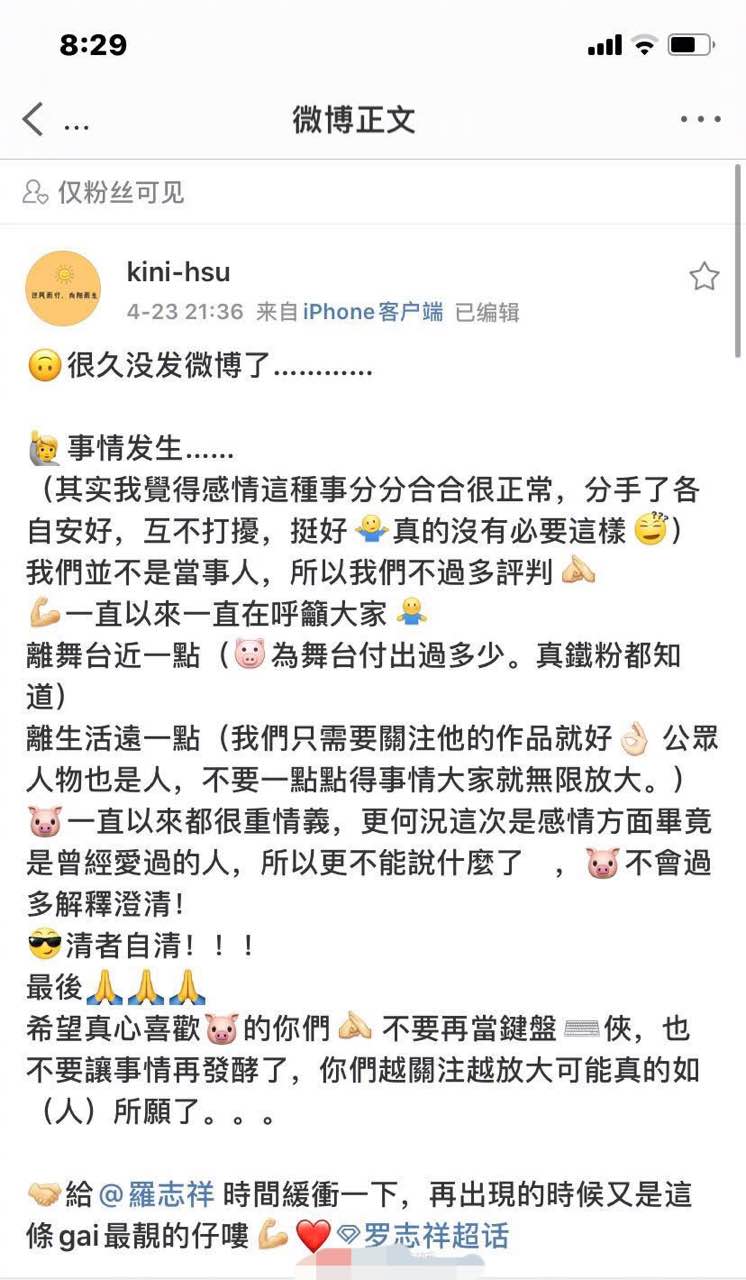Favorite this post with the star icon
The width and height of the screenshot is (746, 1280).
704,277
